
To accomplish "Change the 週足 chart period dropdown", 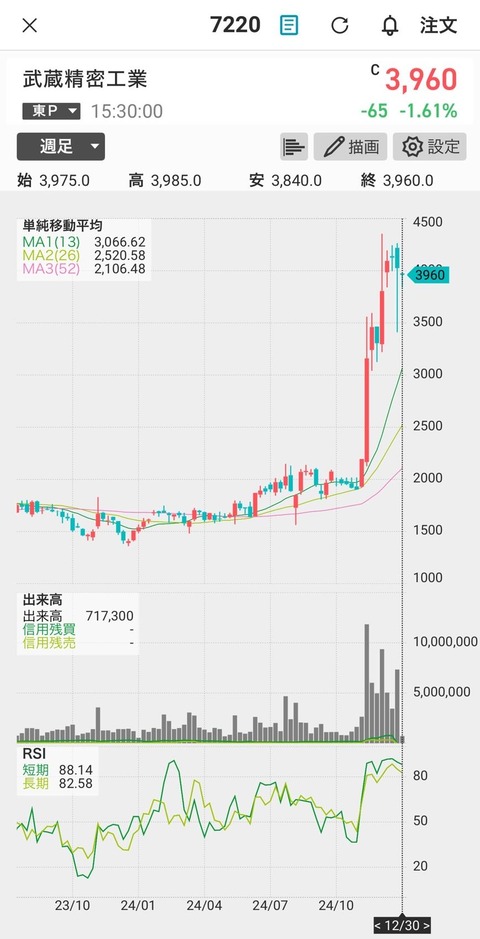I will [x=60, y=147].
